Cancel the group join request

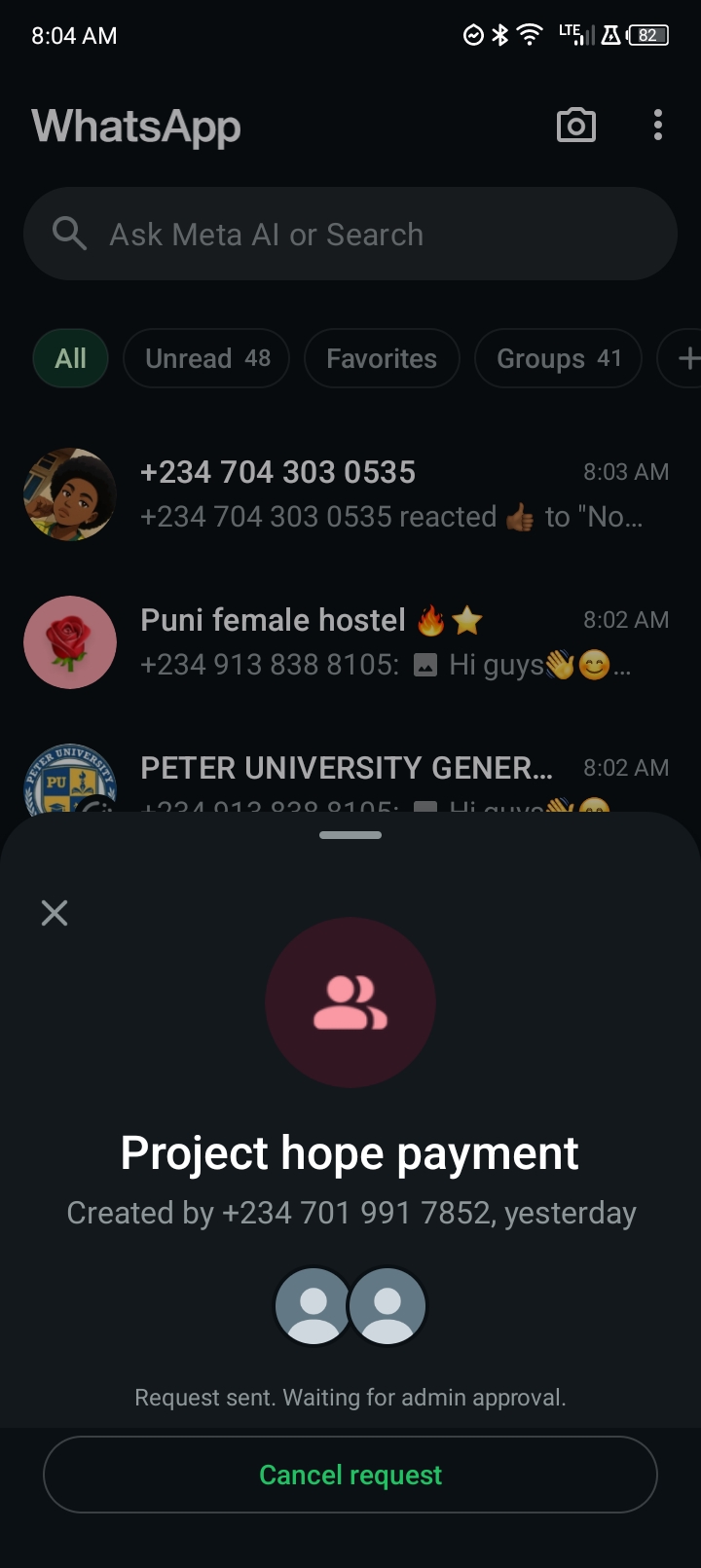click(350, 1475)
